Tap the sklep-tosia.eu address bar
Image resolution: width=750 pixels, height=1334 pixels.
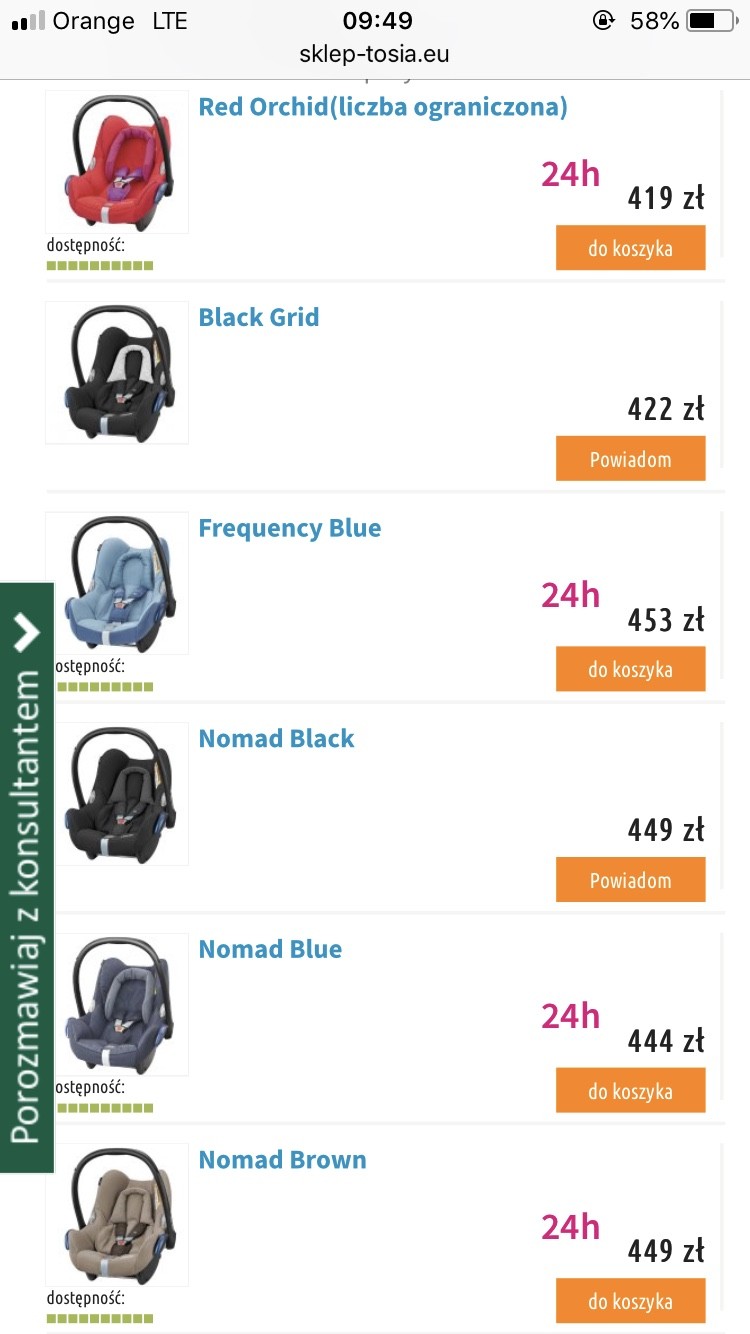(x=375, y=54)
